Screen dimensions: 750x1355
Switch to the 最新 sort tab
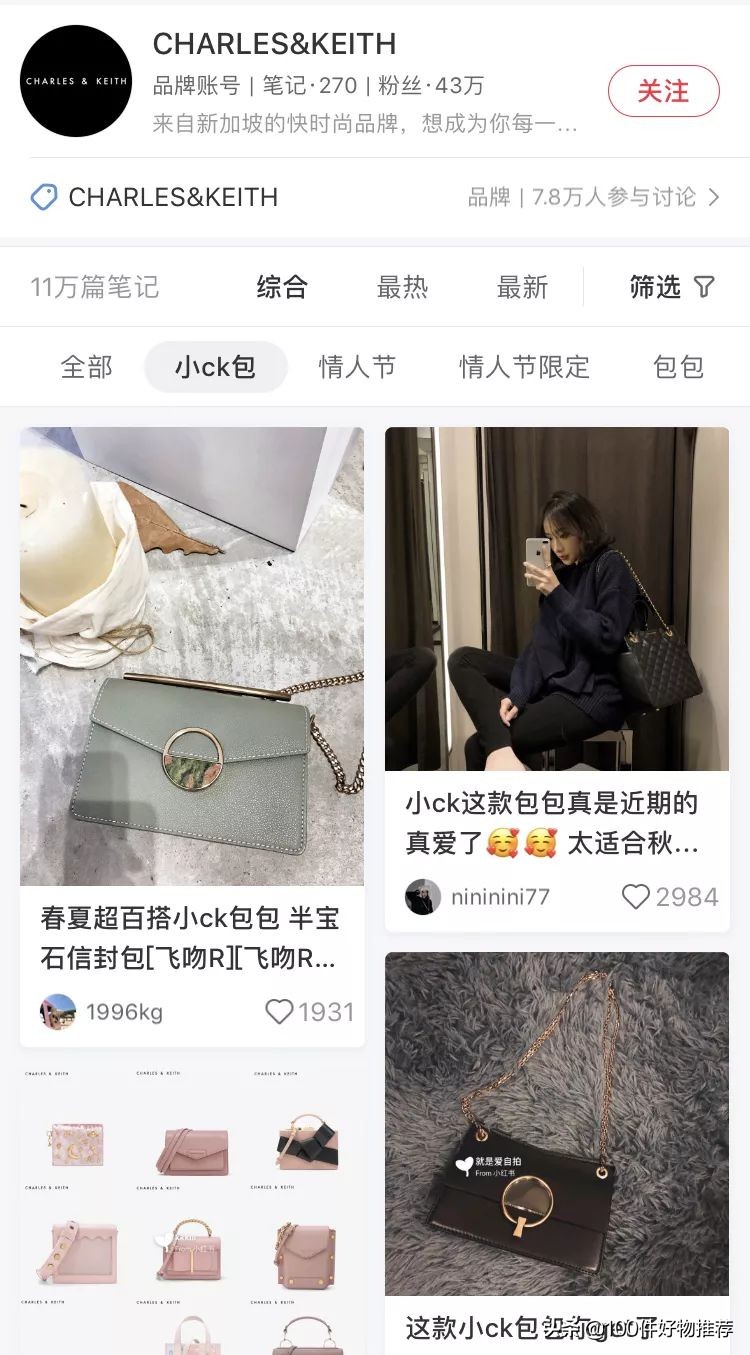pos(521,288)
